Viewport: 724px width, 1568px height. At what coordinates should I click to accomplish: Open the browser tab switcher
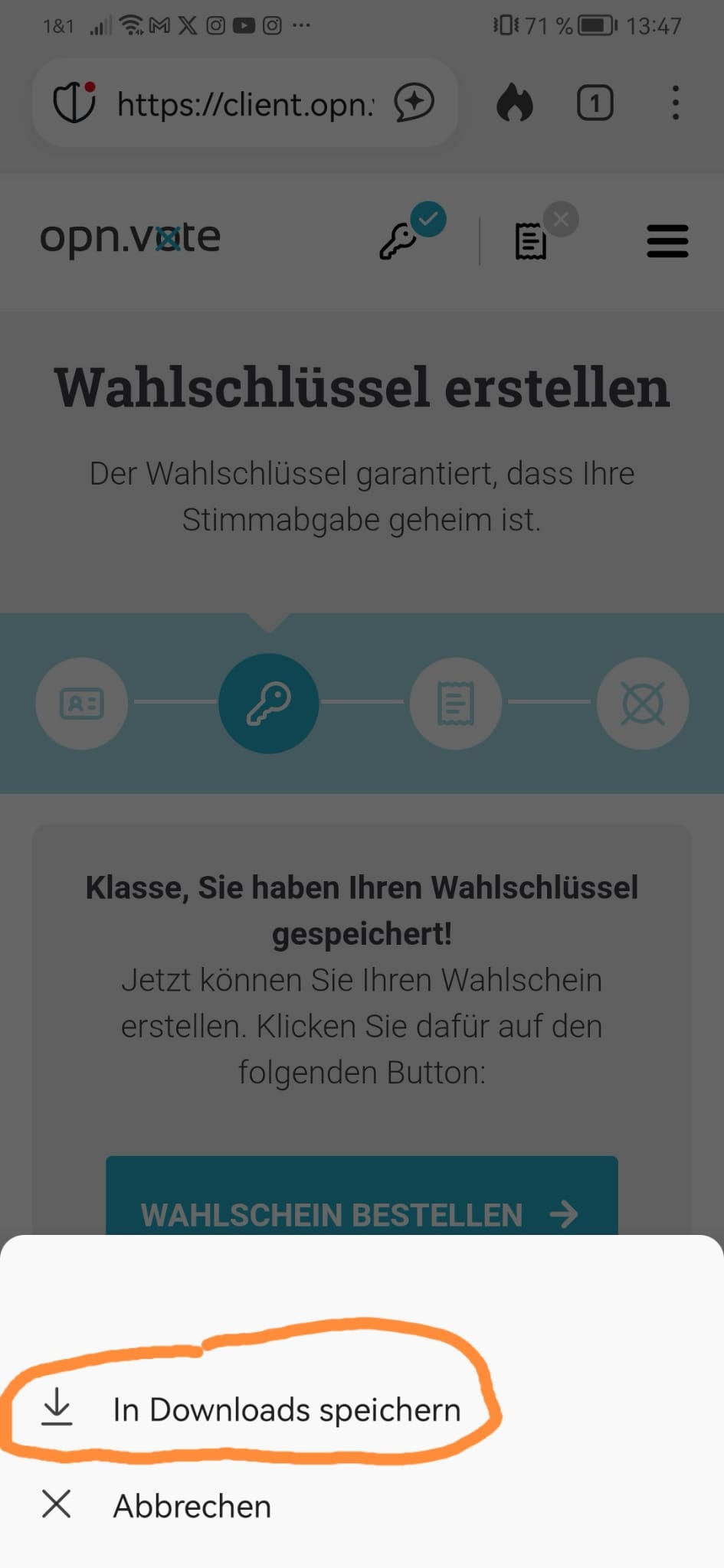(595, 103)
